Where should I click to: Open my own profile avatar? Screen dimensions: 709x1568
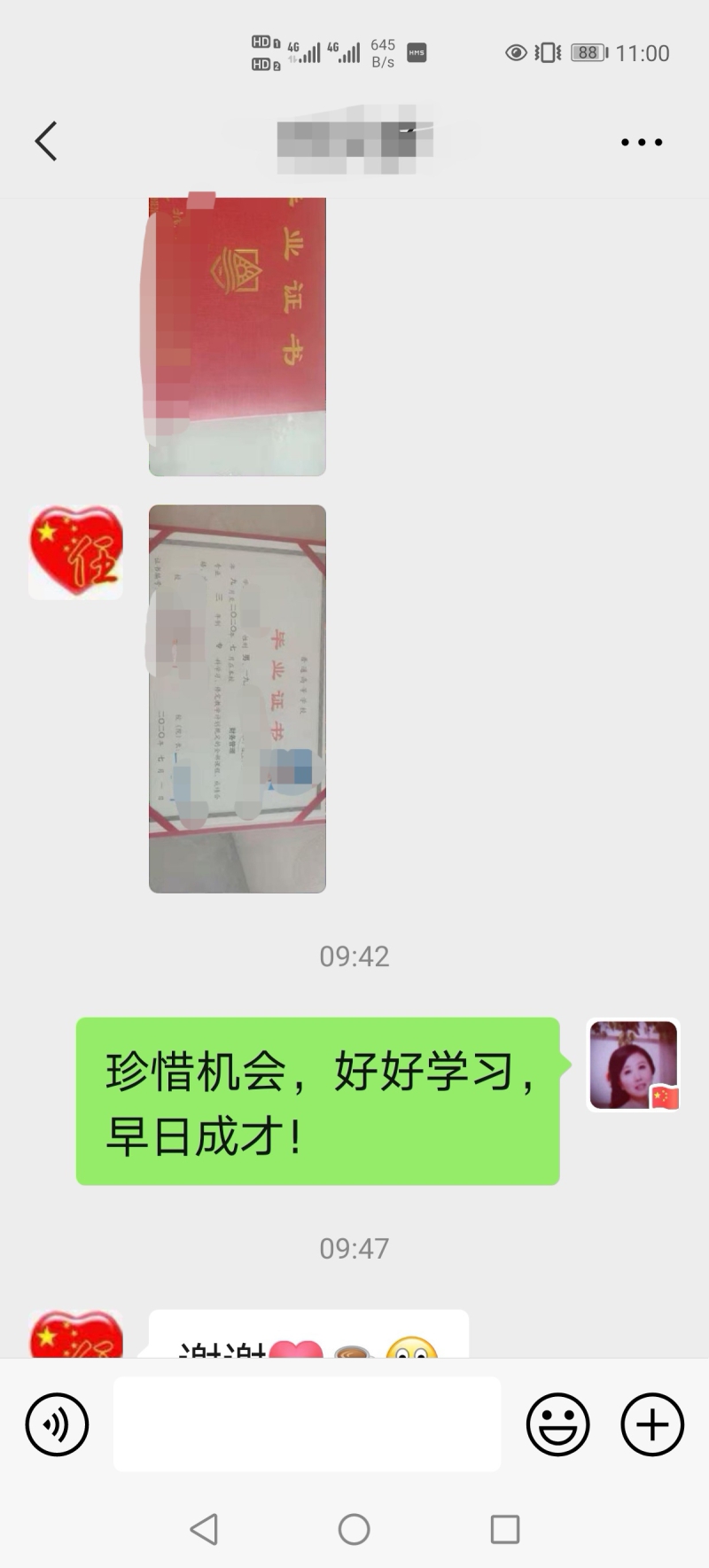(633, 1065)
